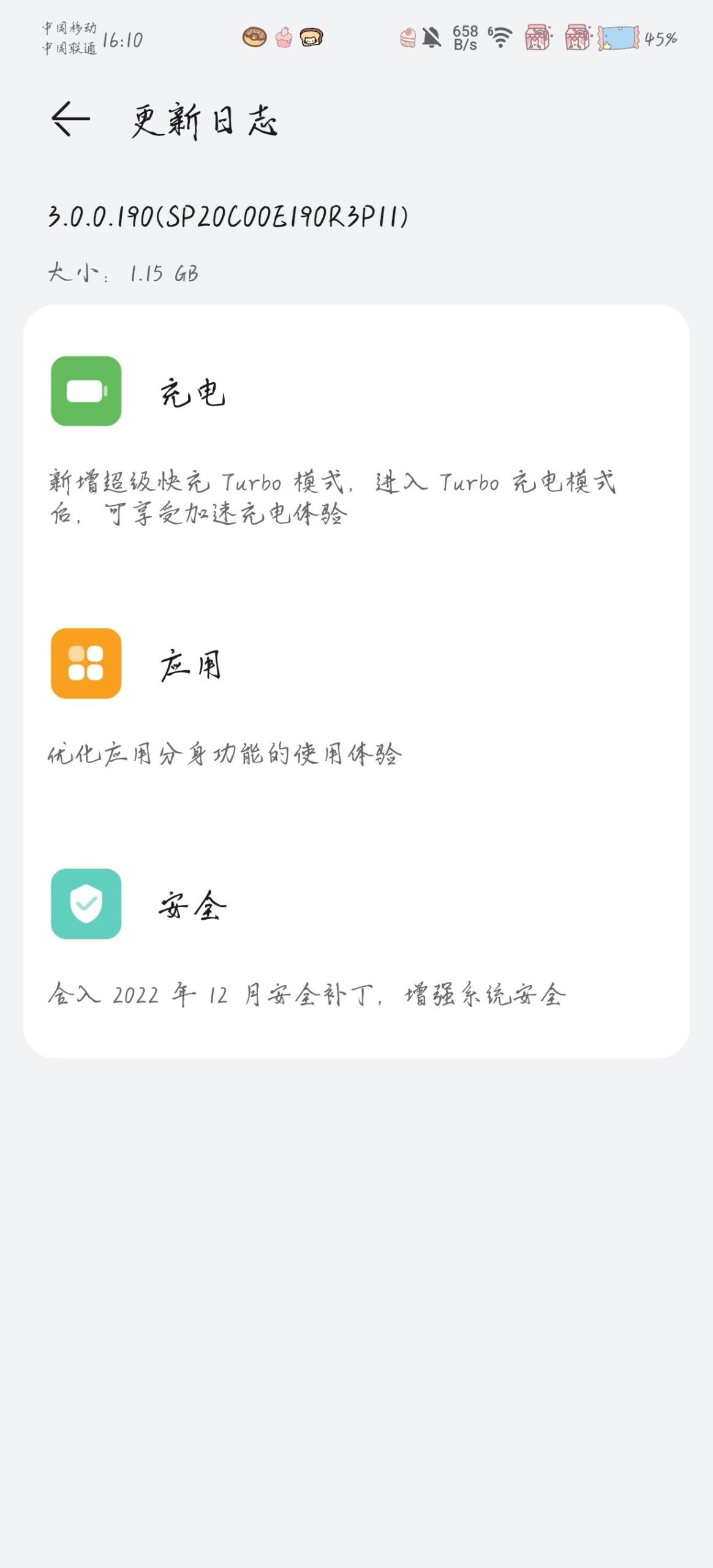
Task: Tap the 更新日志 title heading
Action: (x=202, y=121)
